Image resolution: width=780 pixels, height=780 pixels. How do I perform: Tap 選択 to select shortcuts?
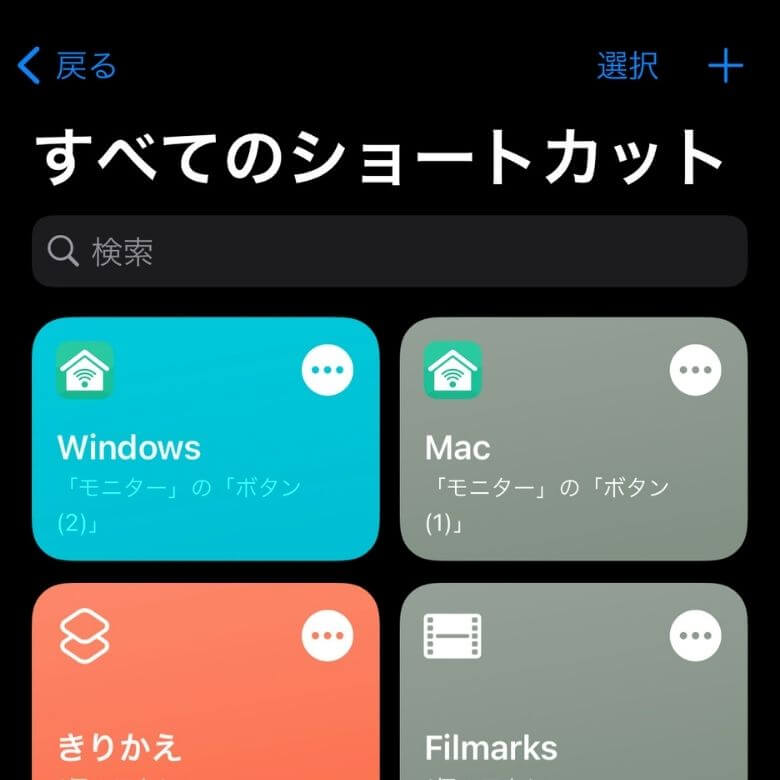pos(627,66)
